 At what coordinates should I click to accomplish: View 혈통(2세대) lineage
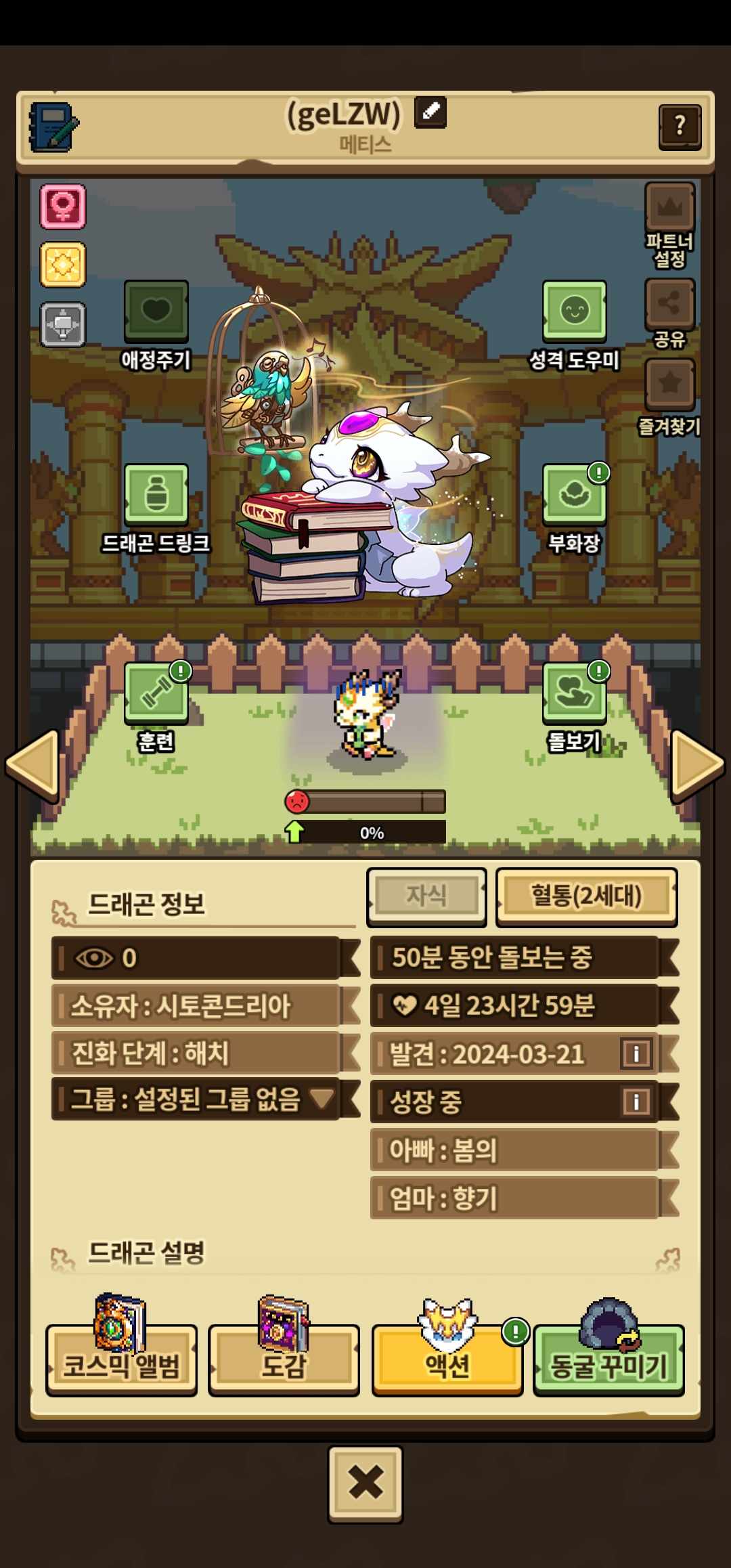(586, 896)
